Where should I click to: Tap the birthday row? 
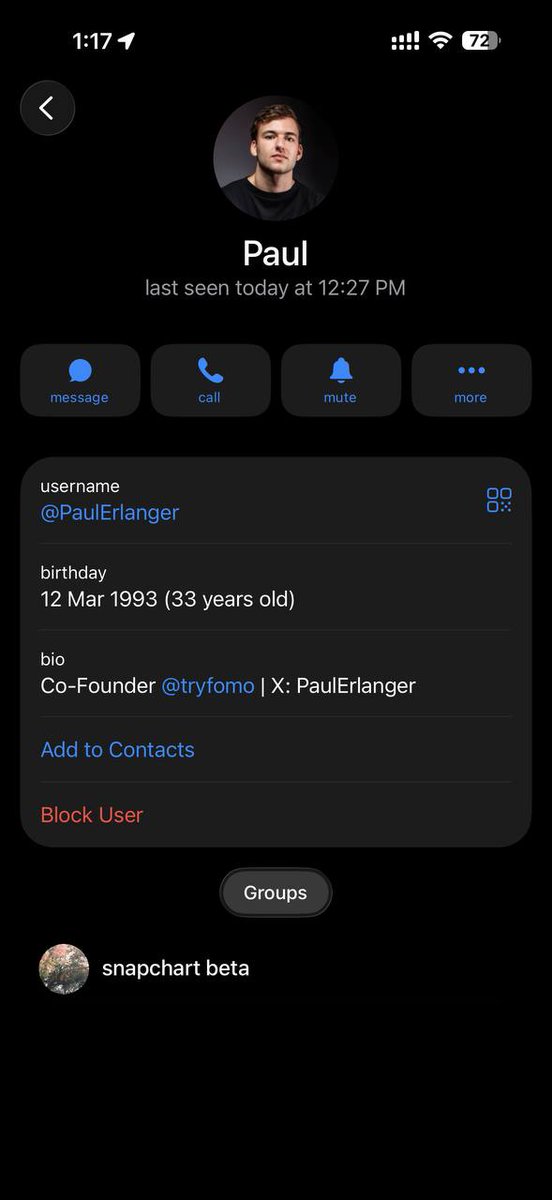(276, 587)
